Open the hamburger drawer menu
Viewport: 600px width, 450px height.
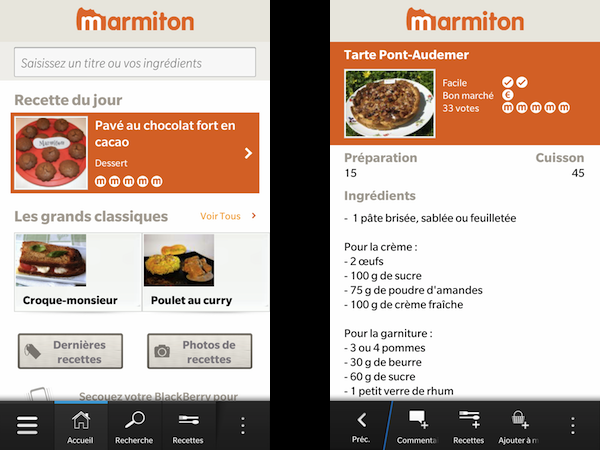[x=27, y=425]
